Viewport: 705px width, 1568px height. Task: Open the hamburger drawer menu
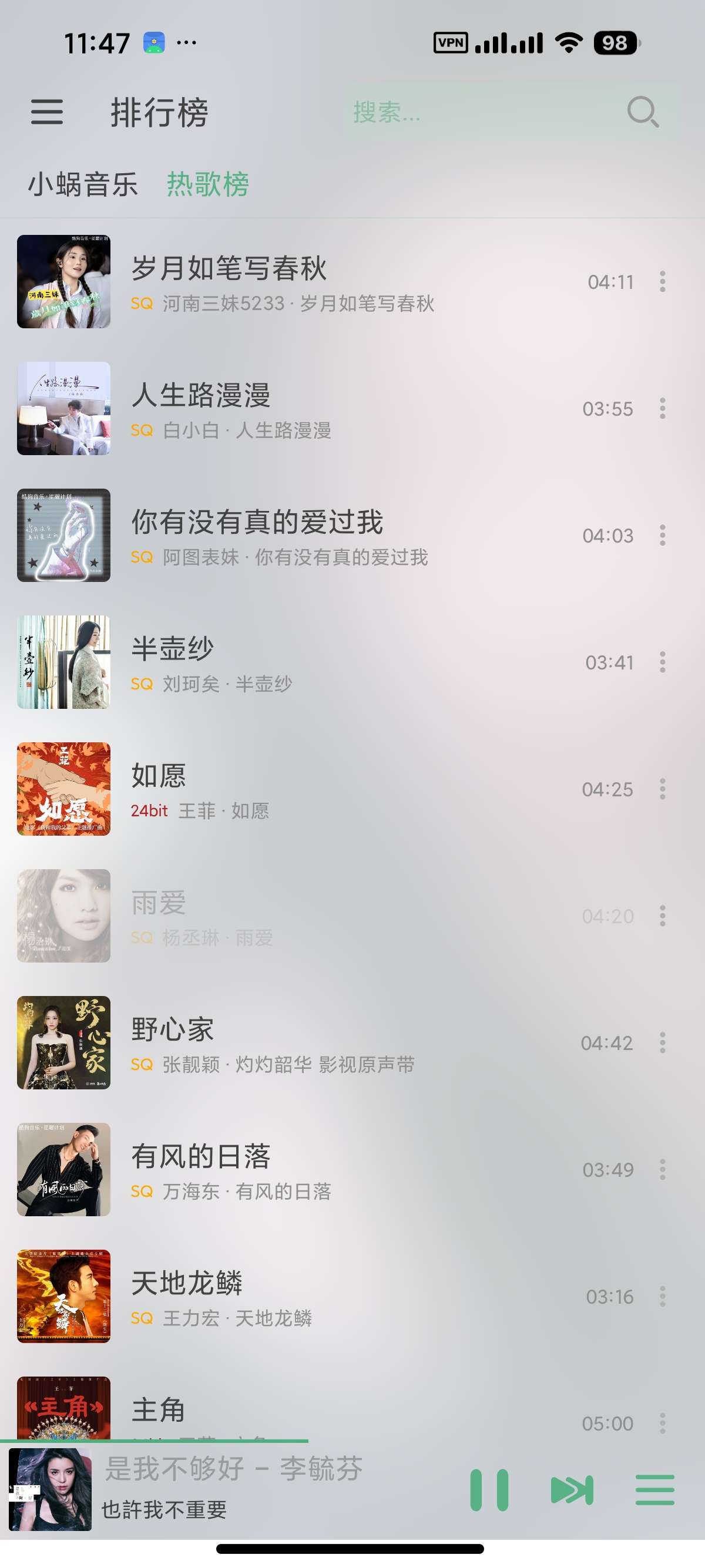(x=47, y=112)
